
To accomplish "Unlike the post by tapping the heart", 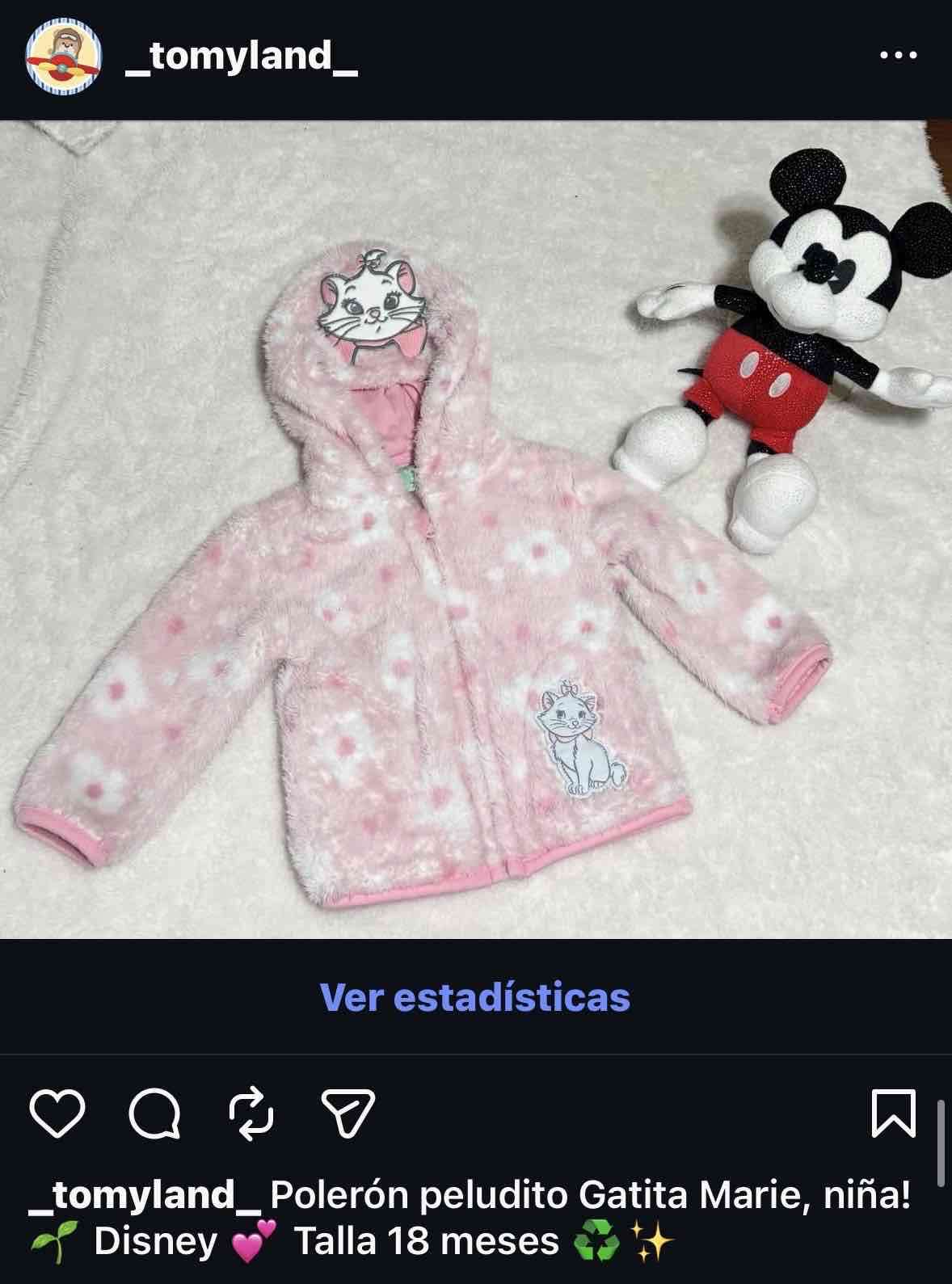I will click(57, 1115).
